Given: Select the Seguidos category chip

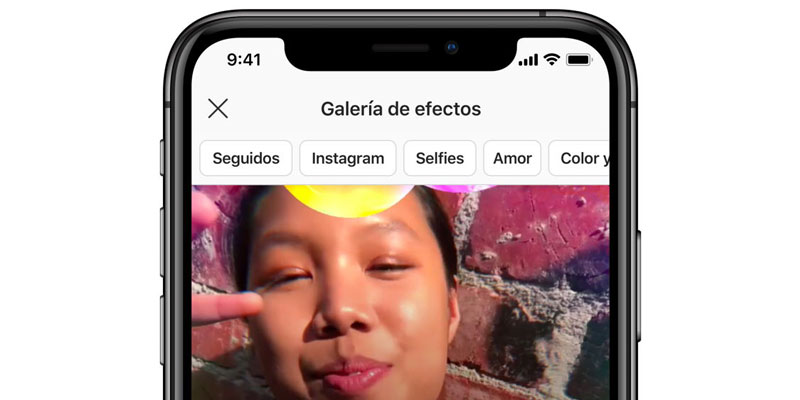Looking at the screenshot, I should click(246, 158).
